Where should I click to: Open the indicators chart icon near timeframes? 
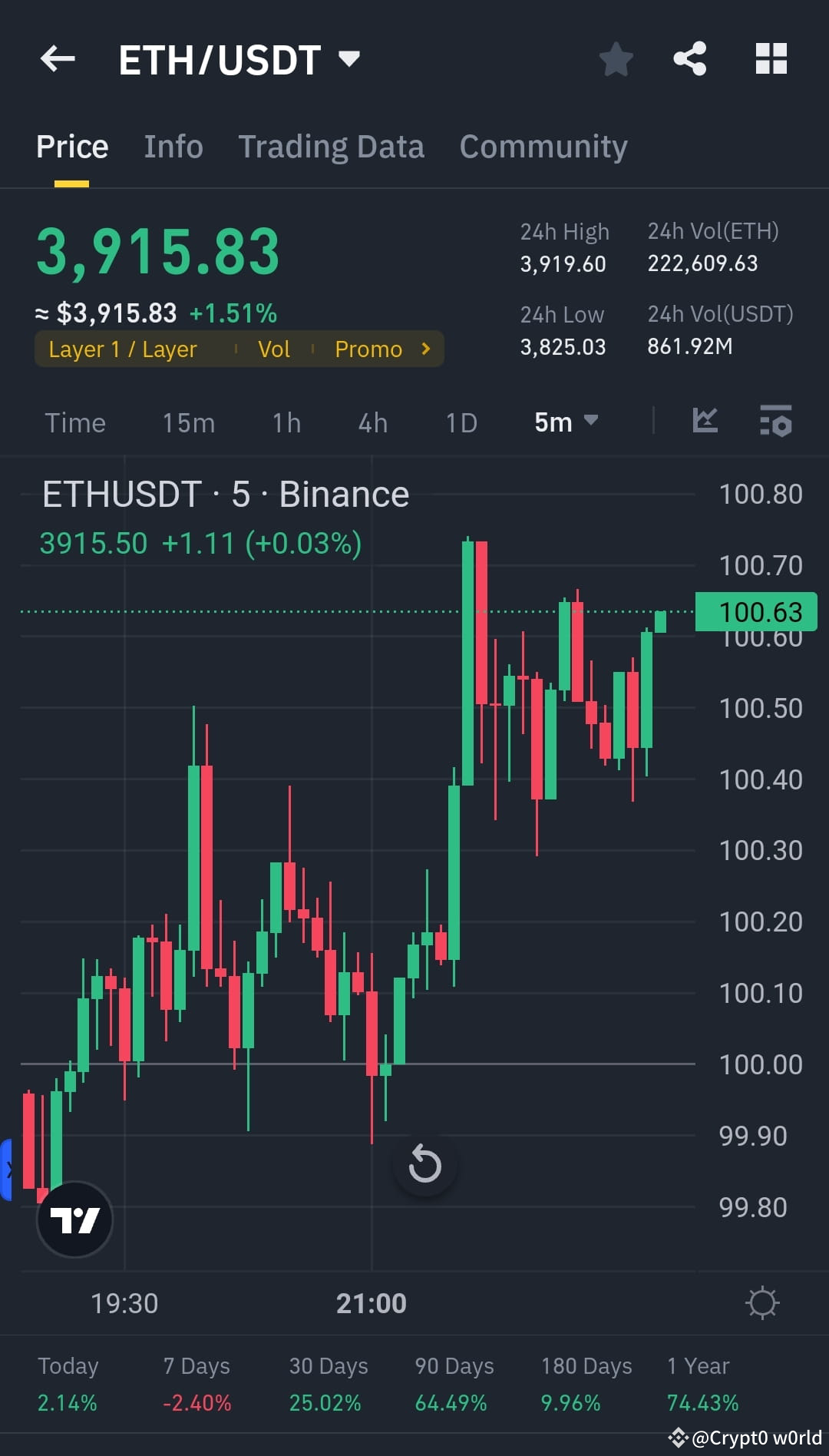tap(705, 422)
